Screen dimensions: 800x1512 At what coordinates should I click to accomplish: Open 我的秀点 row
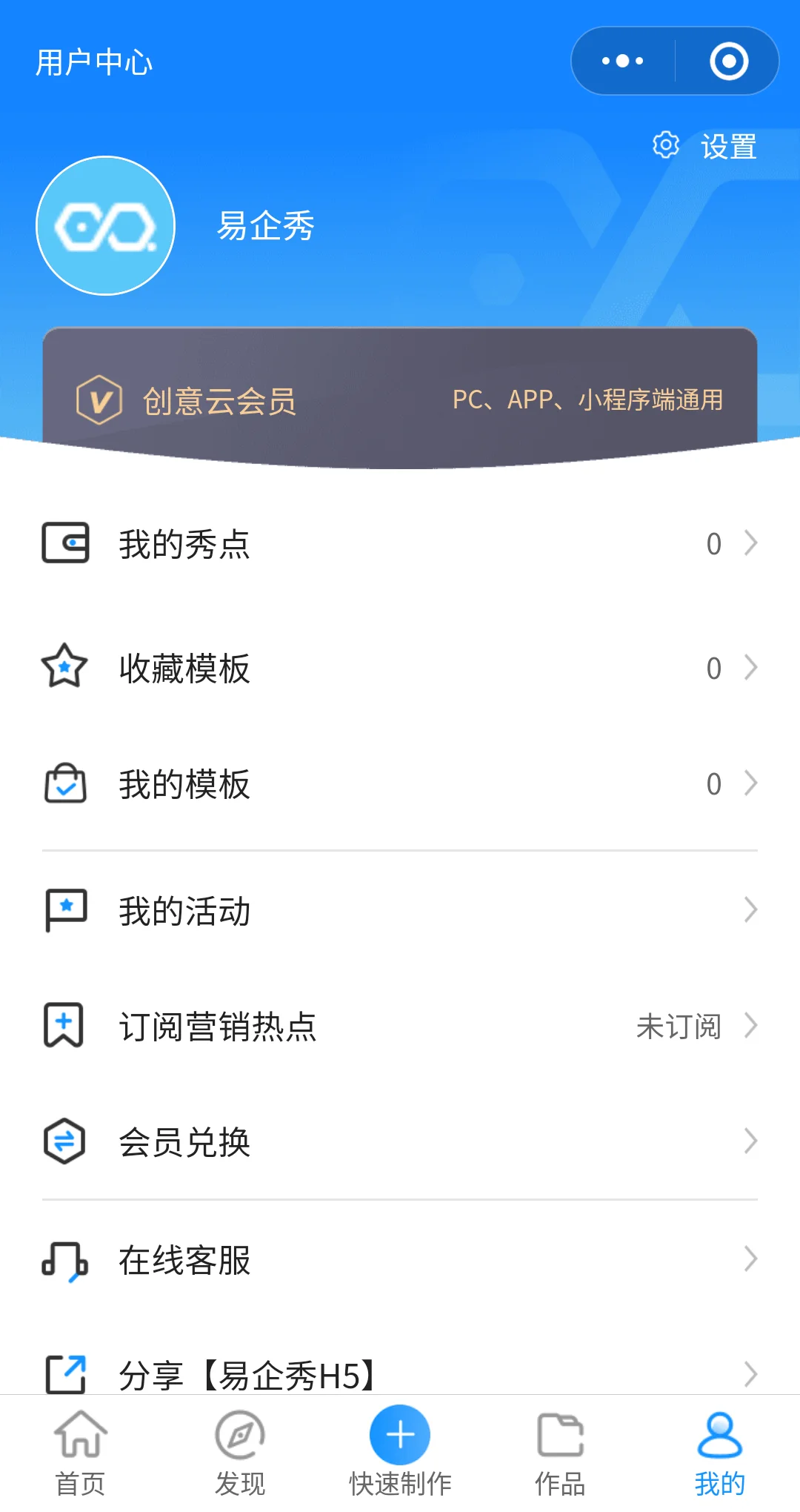(x=400, y=544)
